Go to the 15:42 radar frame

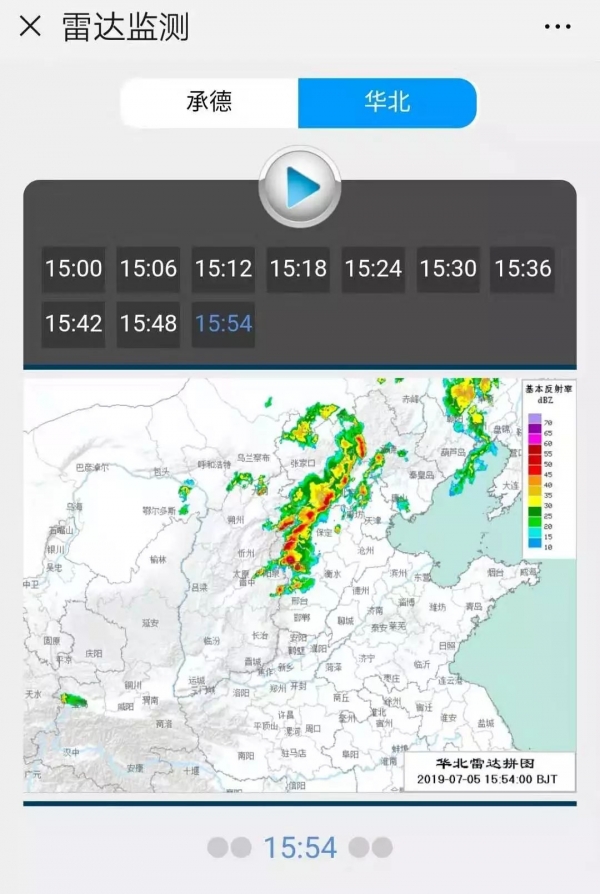click(74, 324)
